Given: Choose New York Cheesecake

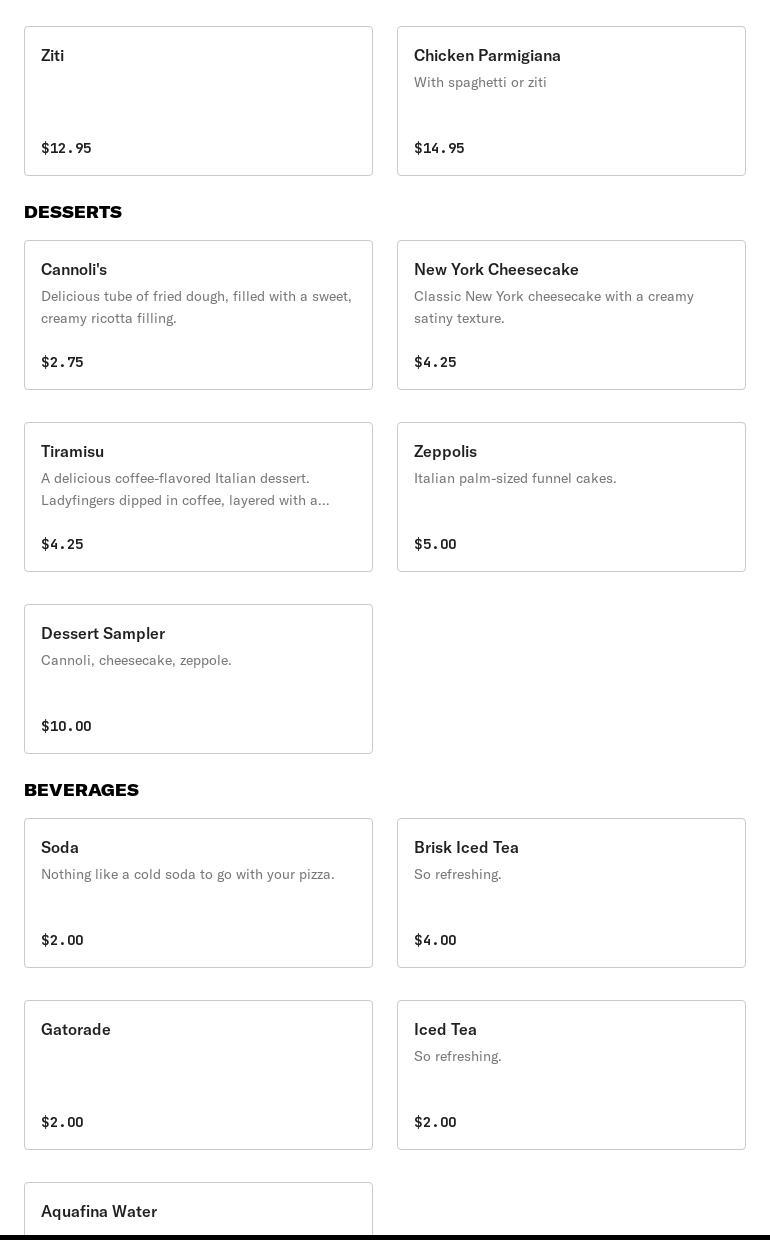Looking at the screenshot, I should [x=571, y=315].
